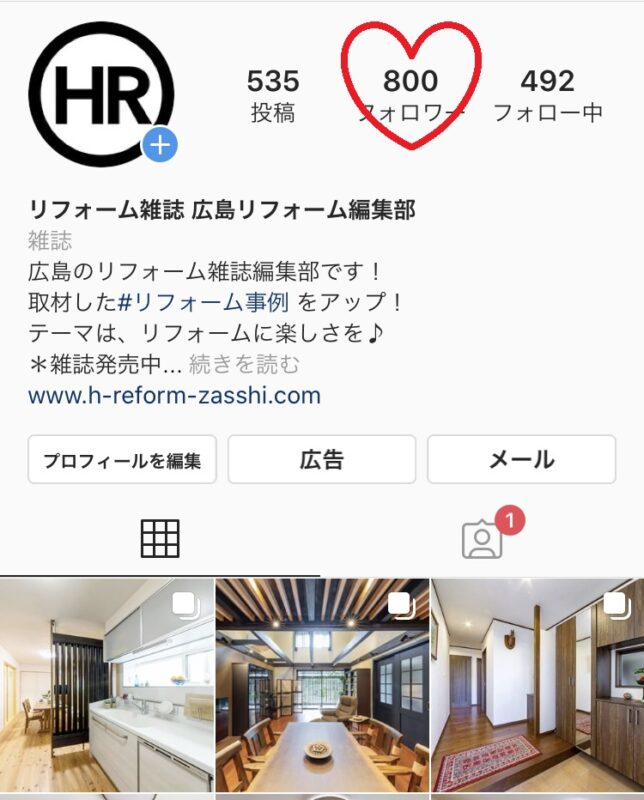Open the 広告 button
644x800 pixels.
322,460
